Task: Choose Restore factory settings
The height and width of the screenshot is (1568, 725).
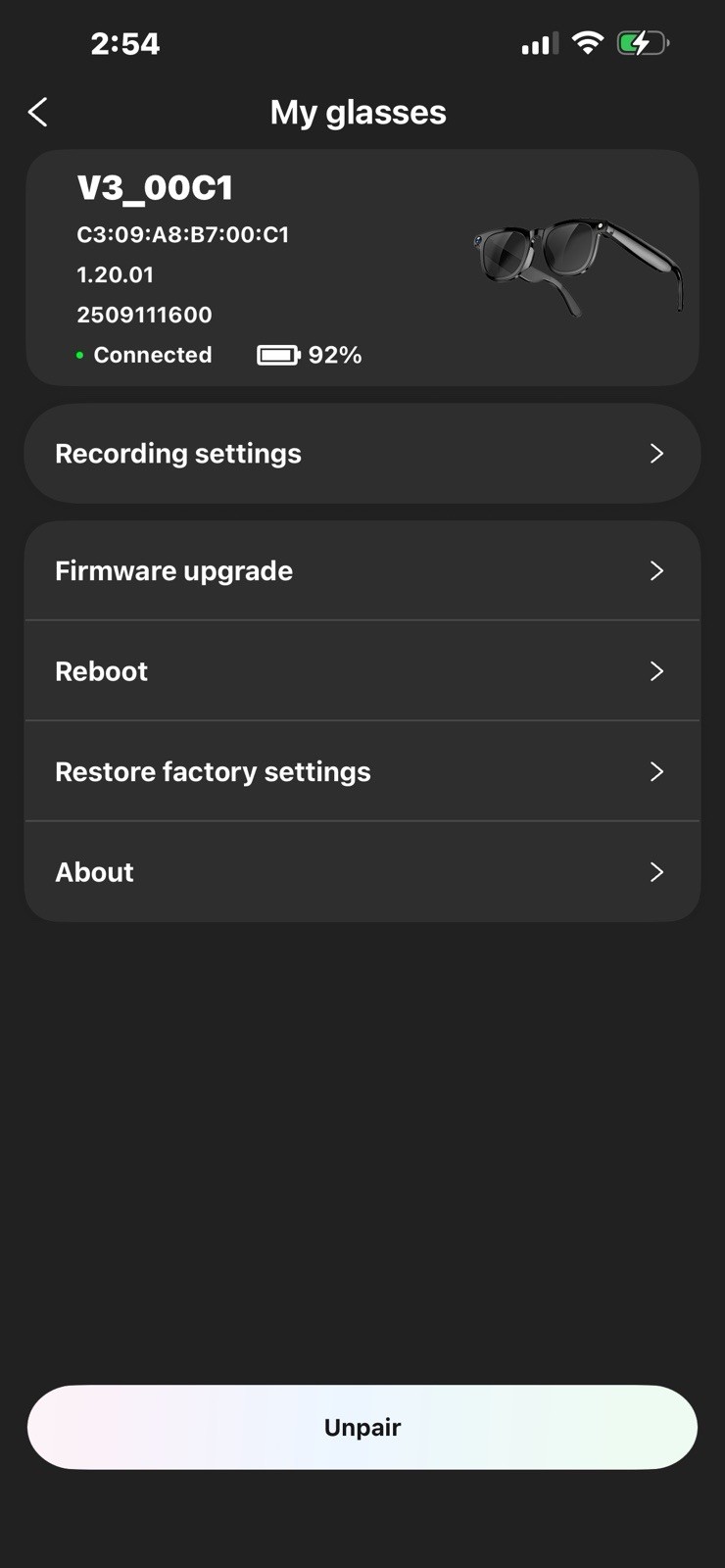Action: pyautogui.click(x=362, y=771)
